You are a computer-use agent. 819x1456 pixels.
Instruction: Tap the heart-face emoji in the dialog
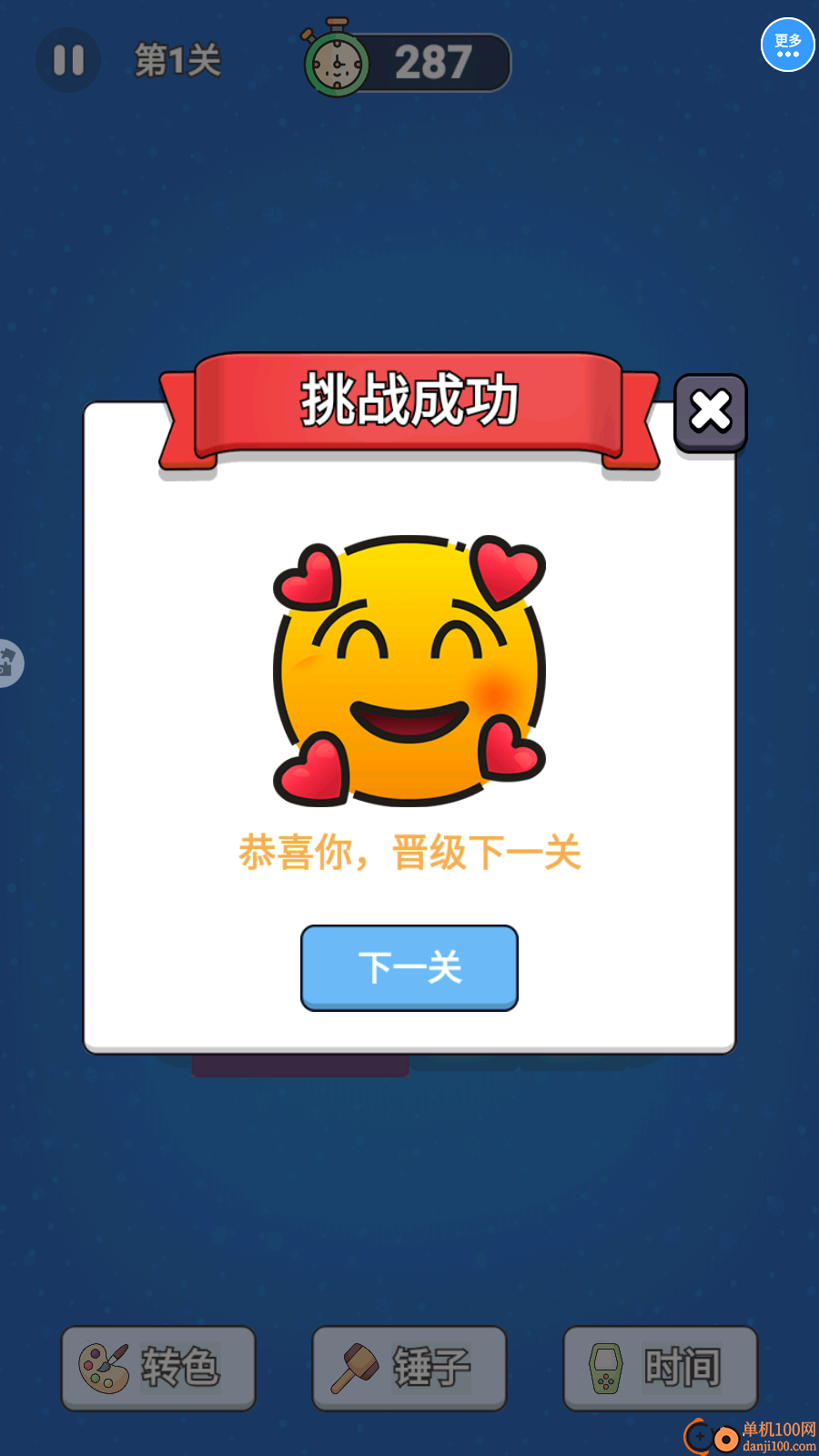click(x=409, y=669)
